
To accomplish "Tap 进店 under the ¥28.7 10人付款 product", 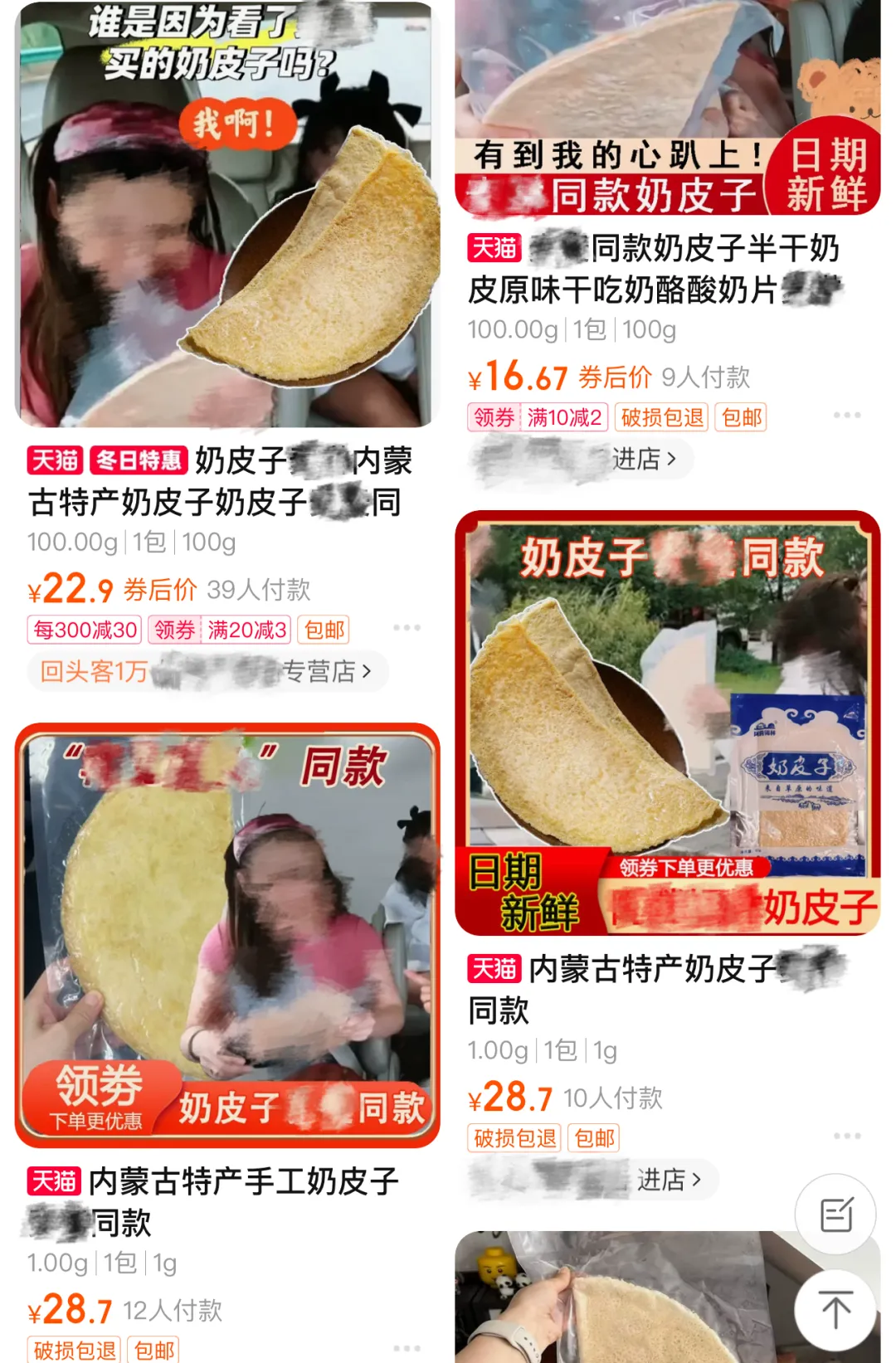I will pyautogui.click(x=669, y=1179).
